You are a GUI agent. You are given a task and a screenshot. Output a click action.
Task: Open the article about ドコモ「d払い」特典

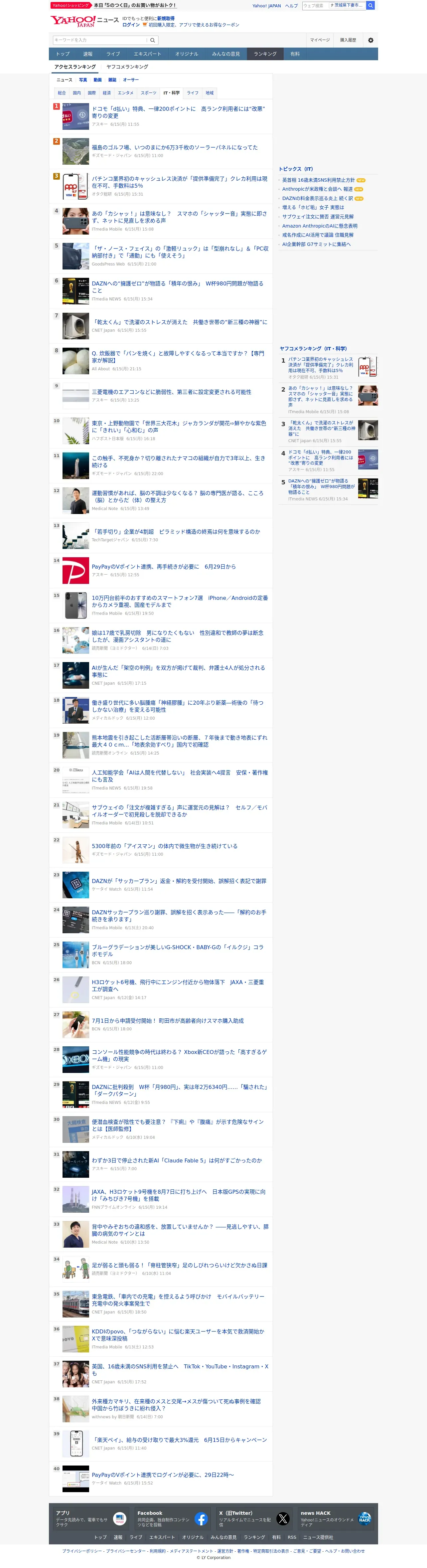178,112
